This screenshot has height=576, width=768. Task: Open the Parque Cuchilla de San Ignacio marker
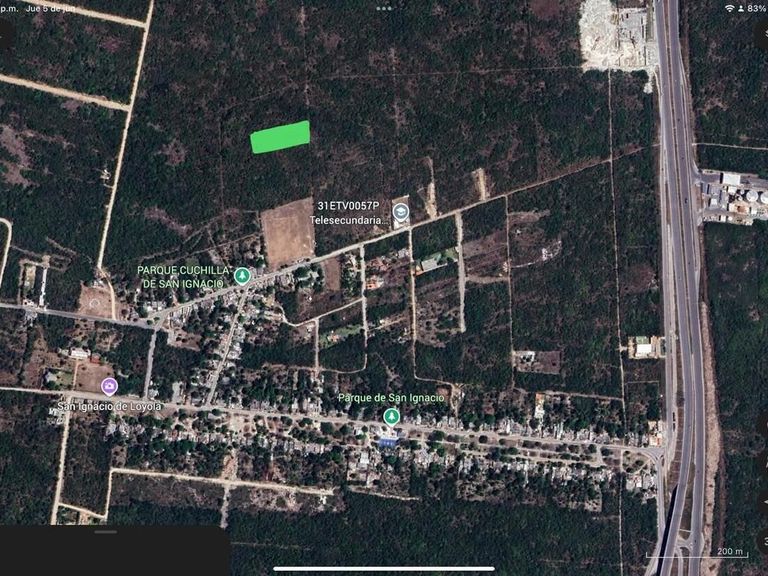[242, 276]
